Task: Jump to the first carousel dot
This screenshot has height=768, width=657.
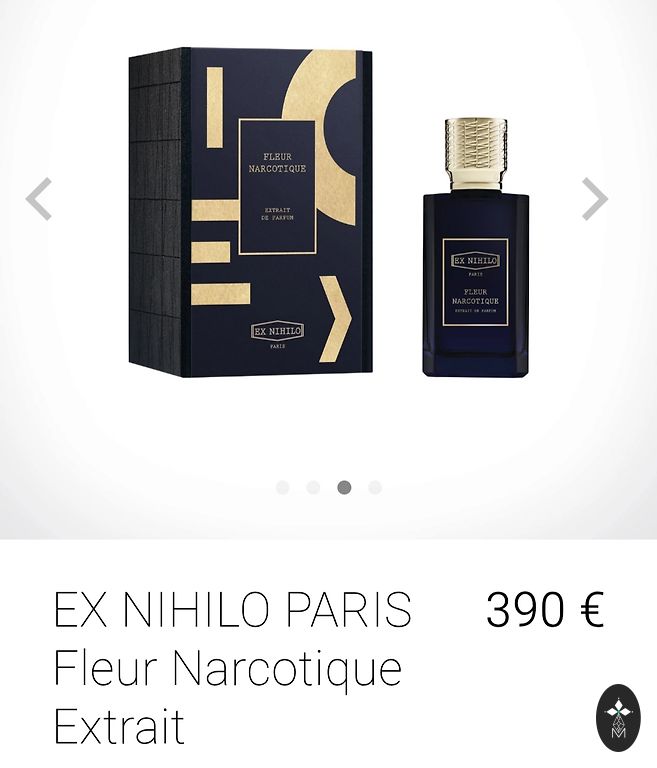Action: tap(283, 487)
